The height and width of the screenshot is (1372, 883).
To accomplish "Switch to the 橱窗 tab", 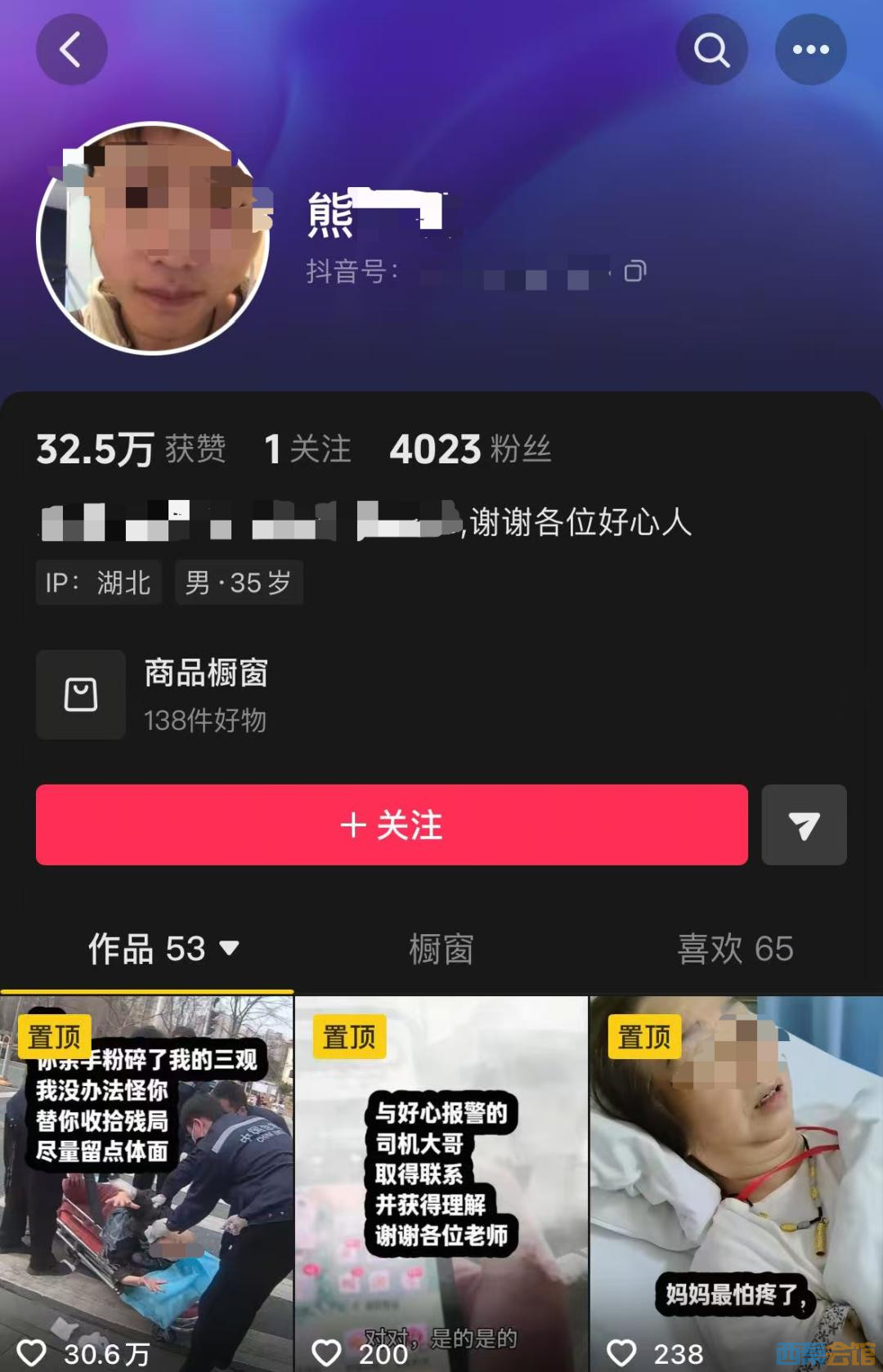I will coord(441,949).
